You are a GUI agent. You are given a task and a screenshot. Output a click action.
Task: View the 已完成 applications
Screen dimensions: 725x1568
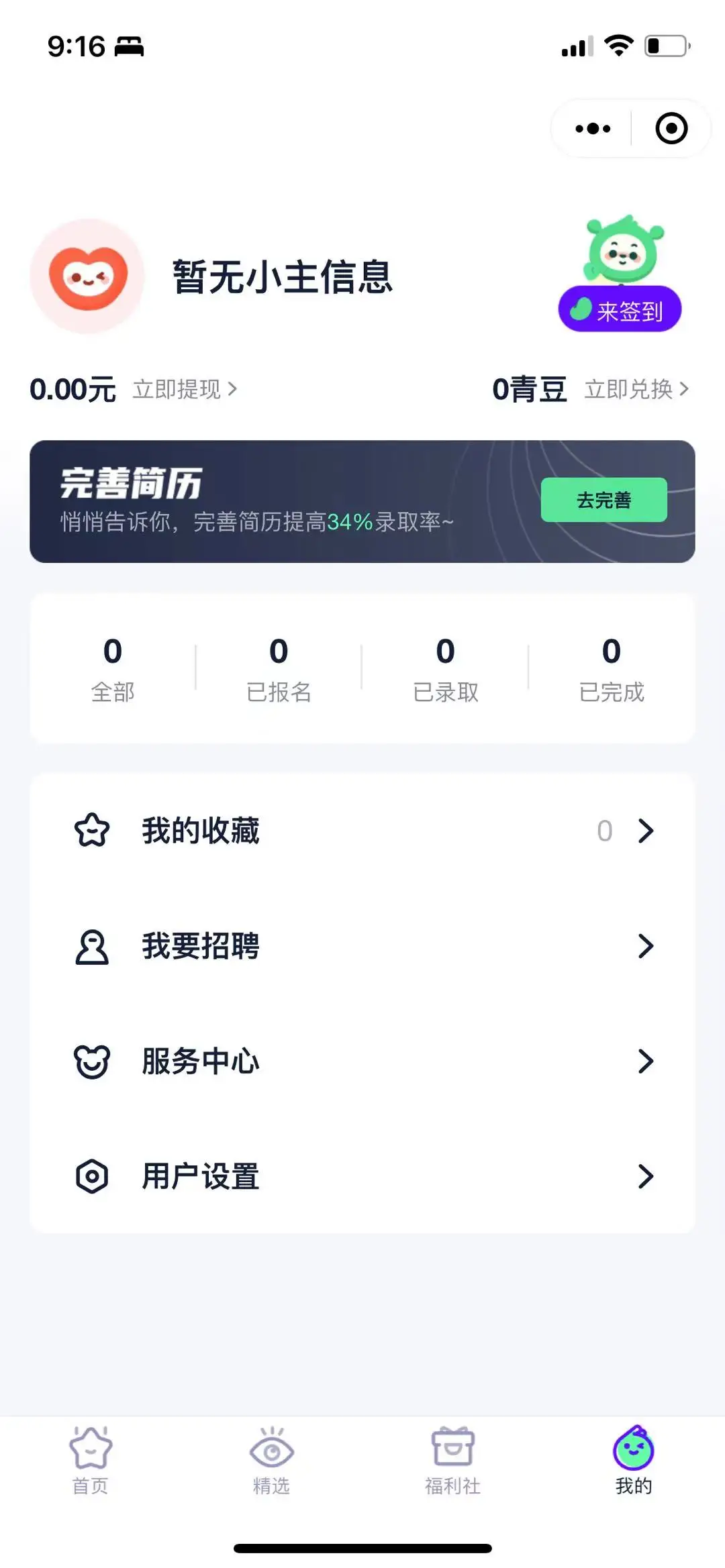pos(612,669)
